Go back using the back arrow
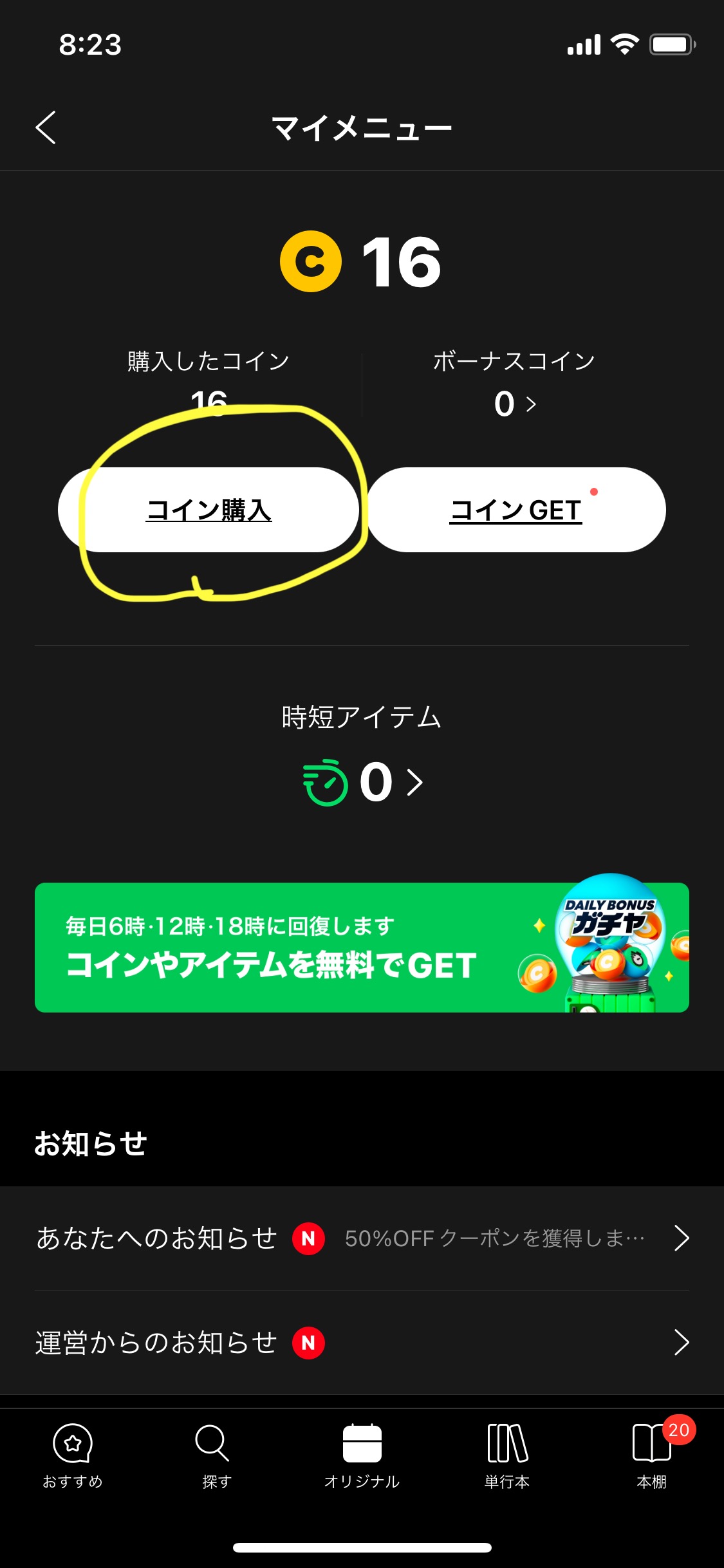Image resolution: width=724 pixels, height=1568 pixels. point(46,127)
